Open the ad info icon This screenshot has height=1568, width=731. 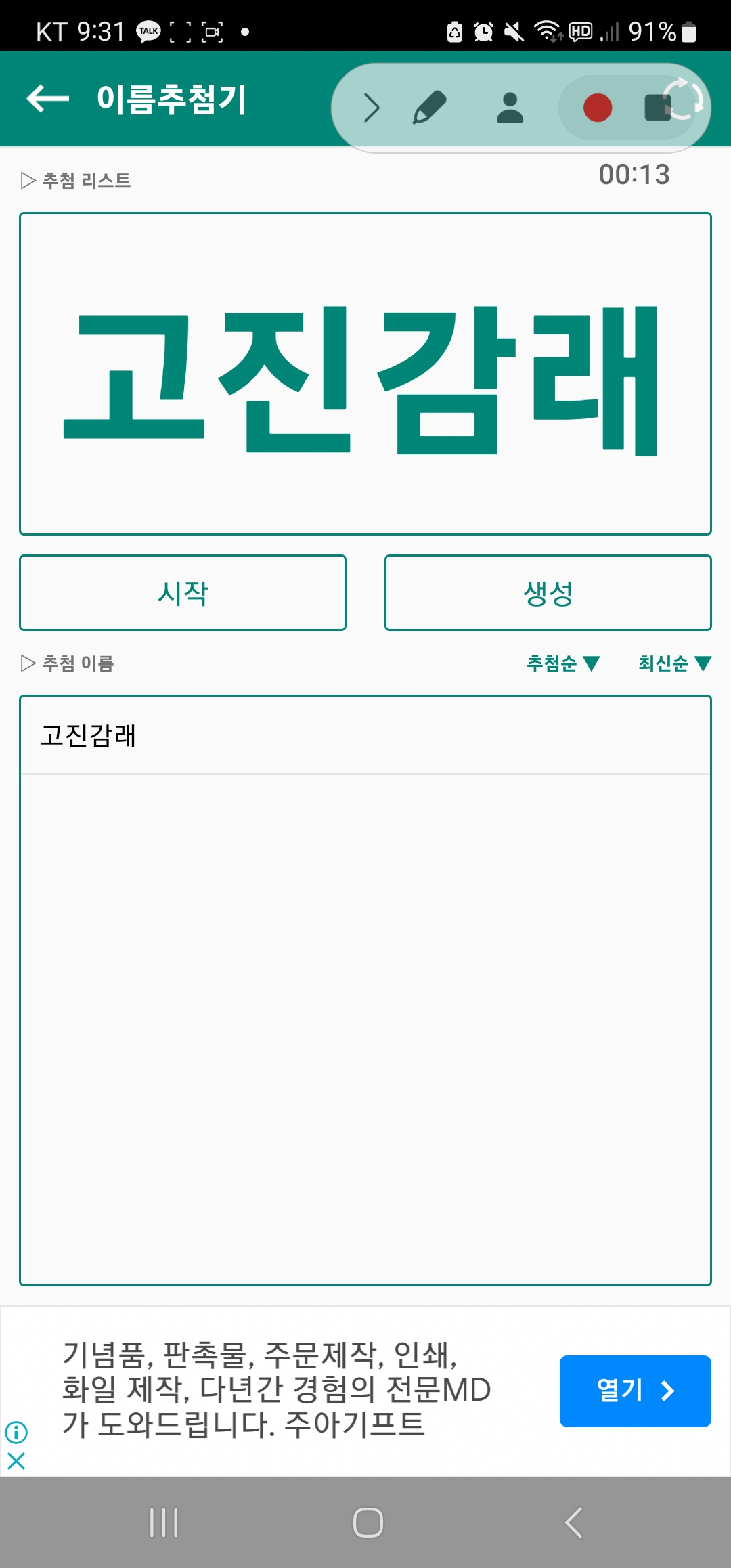(x=16, y=1432)
